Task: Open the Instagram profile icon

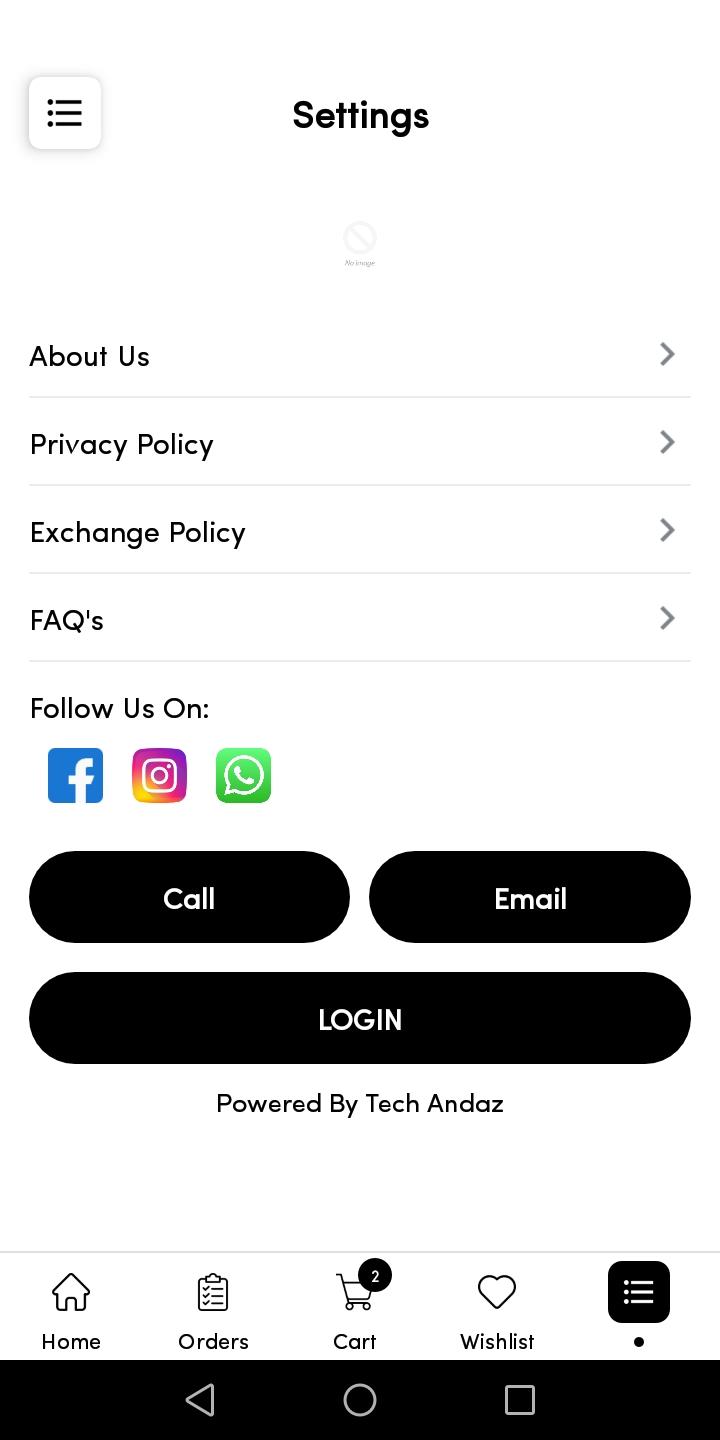Action: pyautogui.click(x=160, y=775)
